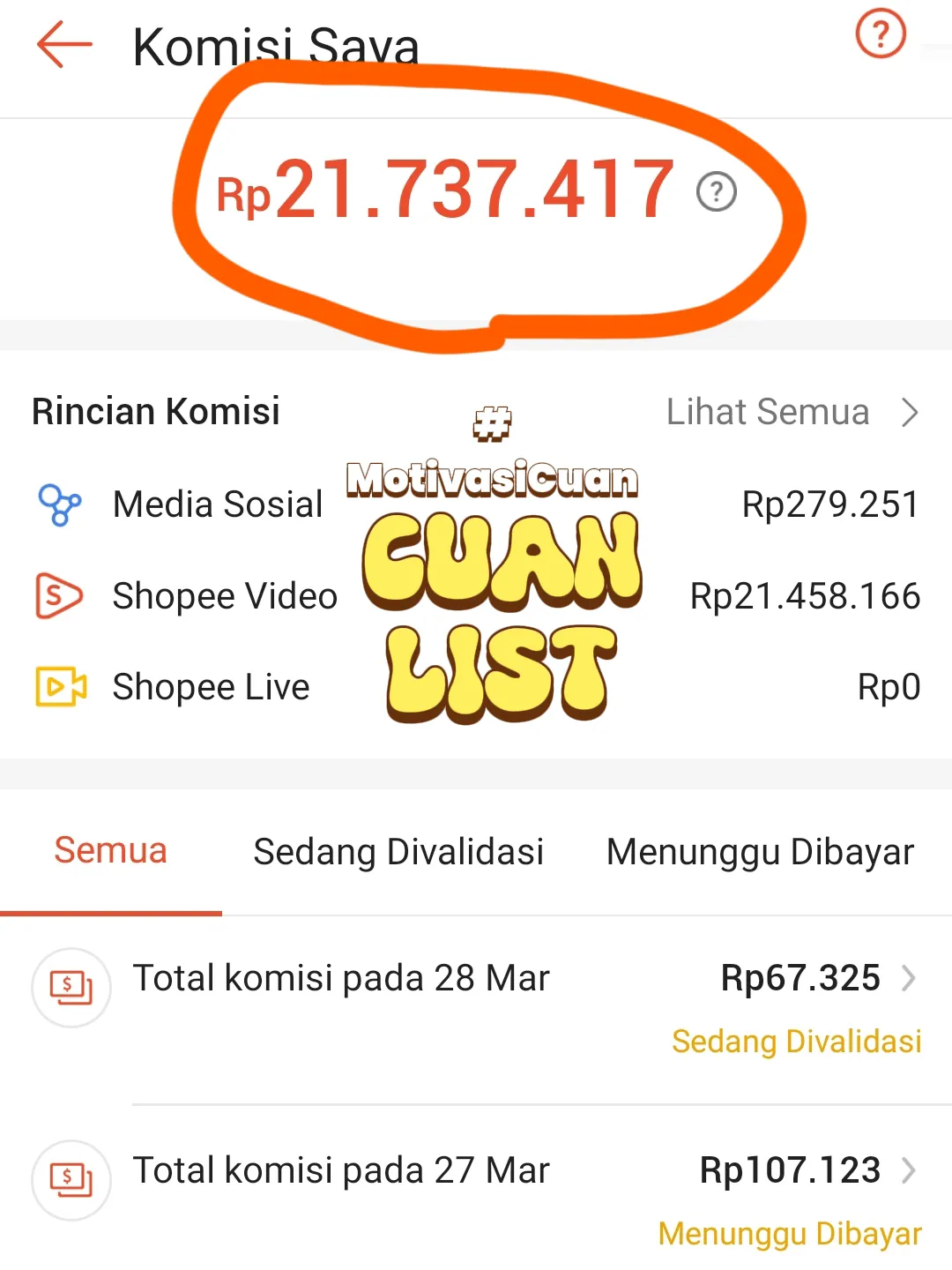This screenshot has height=1270, width=952.
Task: Select the Semua tab
Action: (x=110, y=851)
